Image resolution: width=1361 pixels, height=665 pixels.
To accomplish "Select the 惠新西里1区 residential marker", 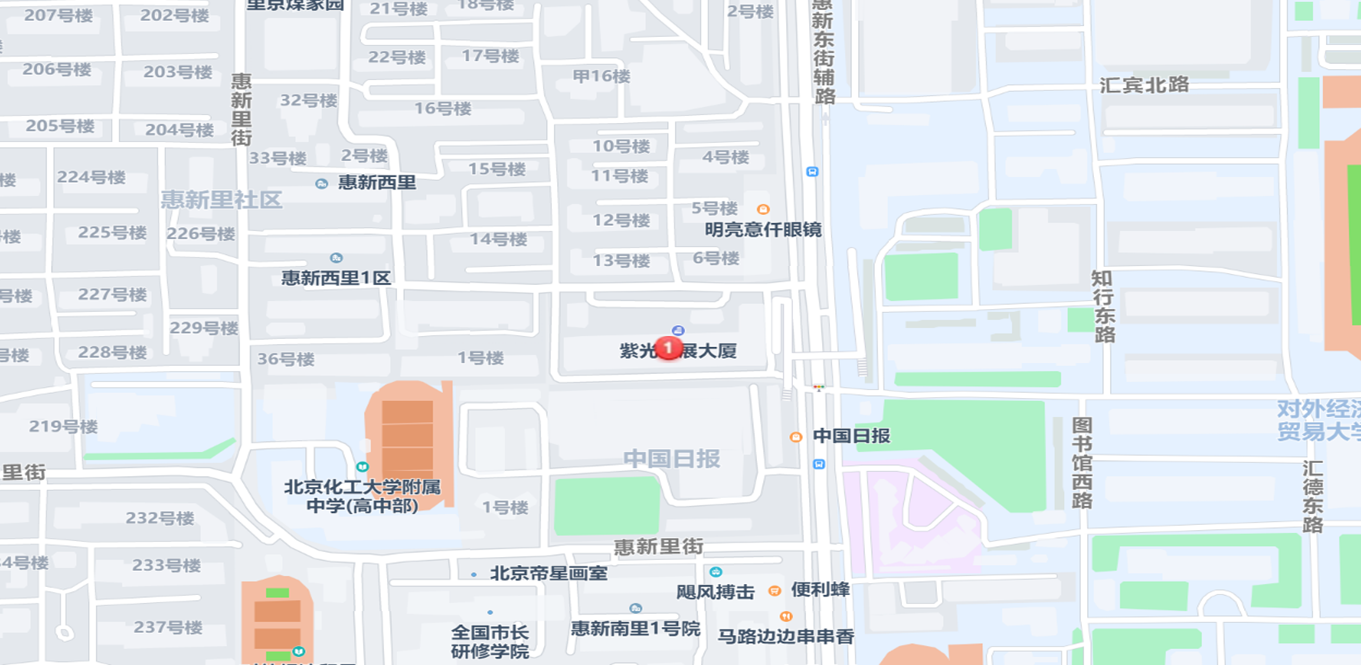I will [x=336, y=258].
